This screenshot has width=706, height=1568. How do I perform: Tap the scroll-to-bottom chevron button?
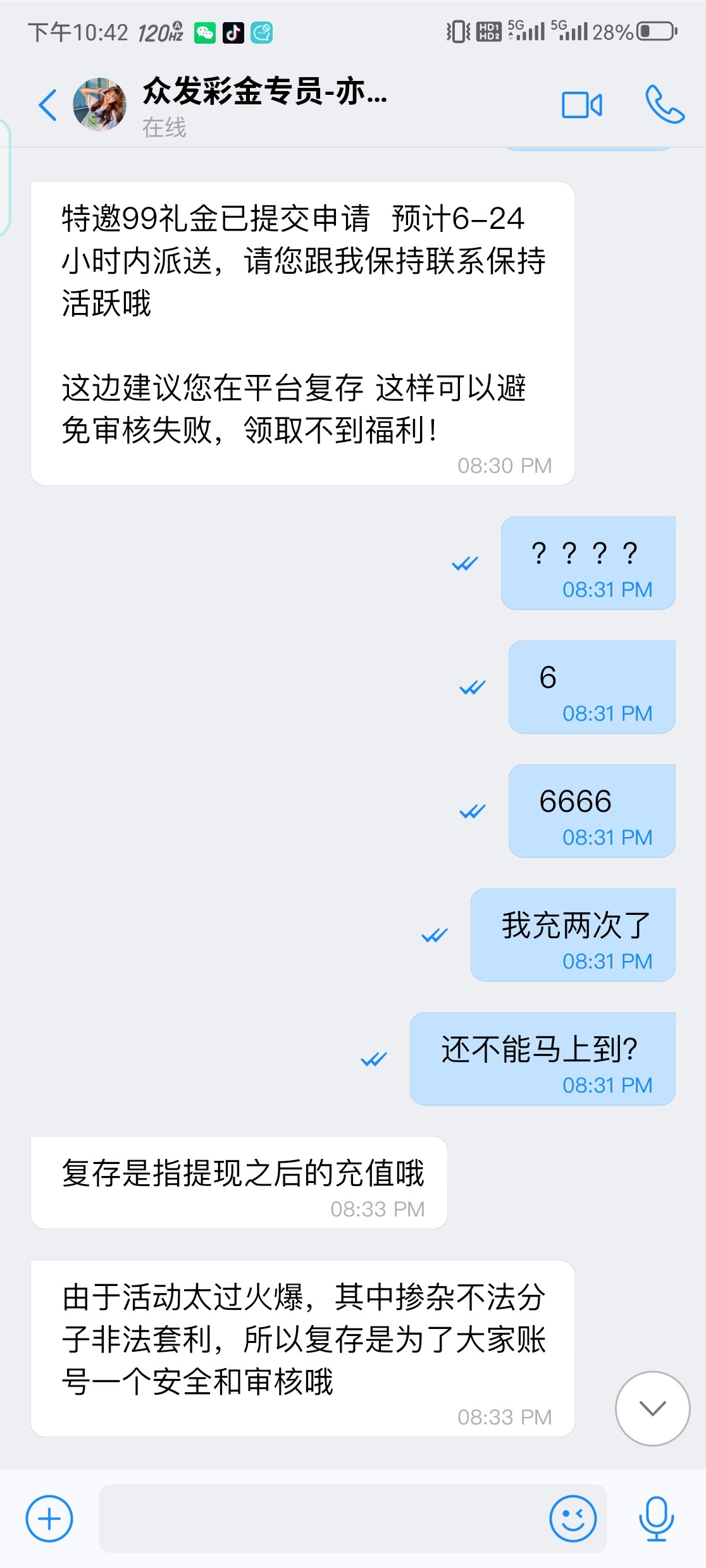[652, 1409]
